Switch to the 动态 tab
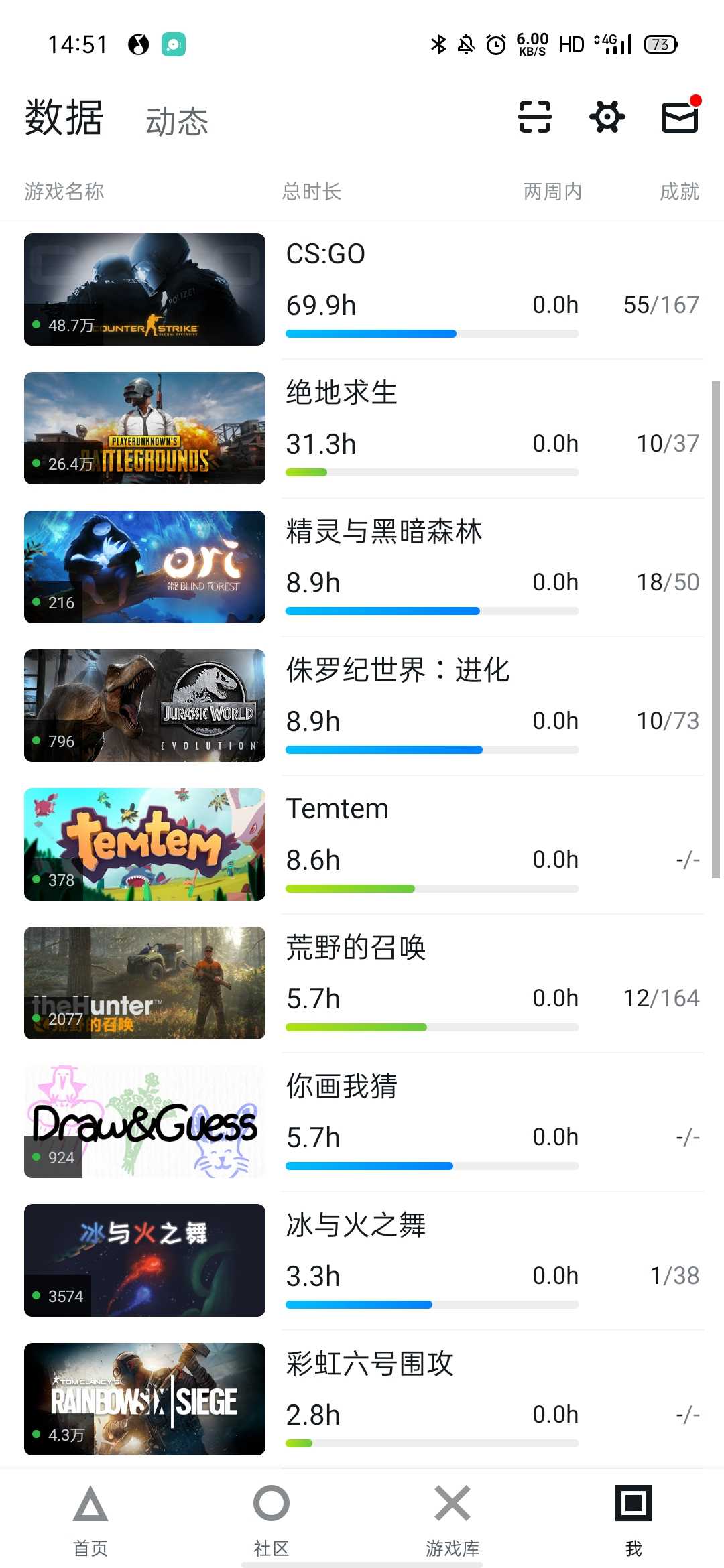The width and height of the screenshot is (724, 1568). (177, 121)
